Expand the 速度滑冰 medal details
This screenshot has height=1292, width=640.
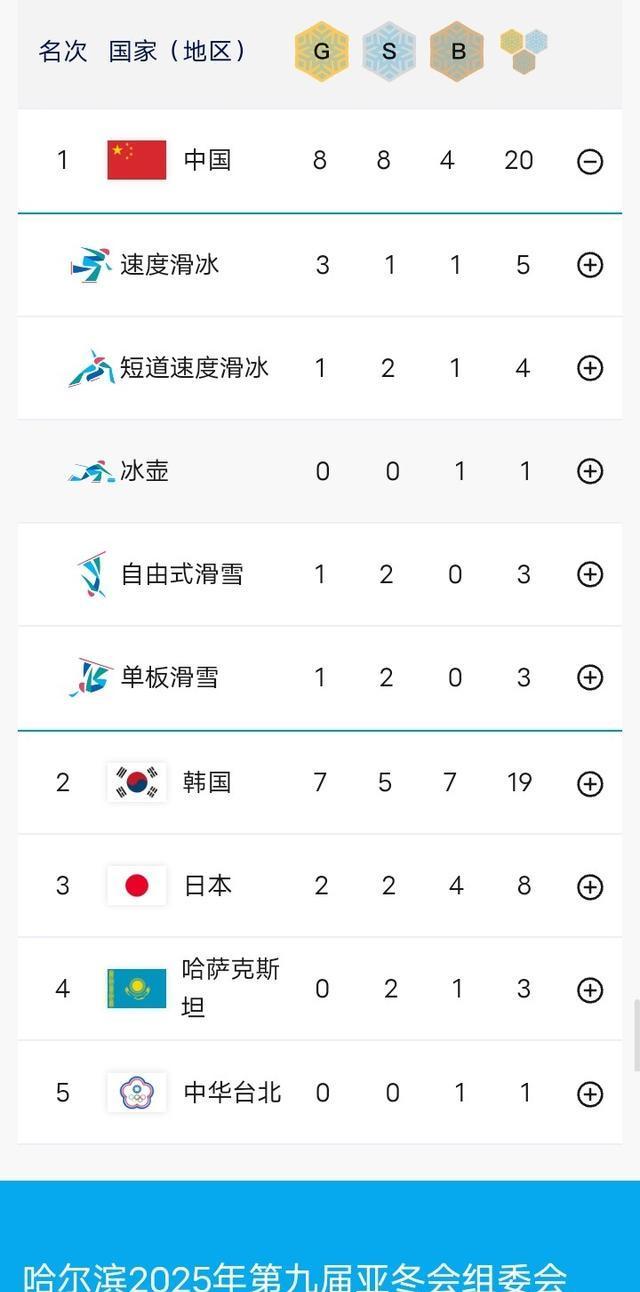(x=590, y=265)
